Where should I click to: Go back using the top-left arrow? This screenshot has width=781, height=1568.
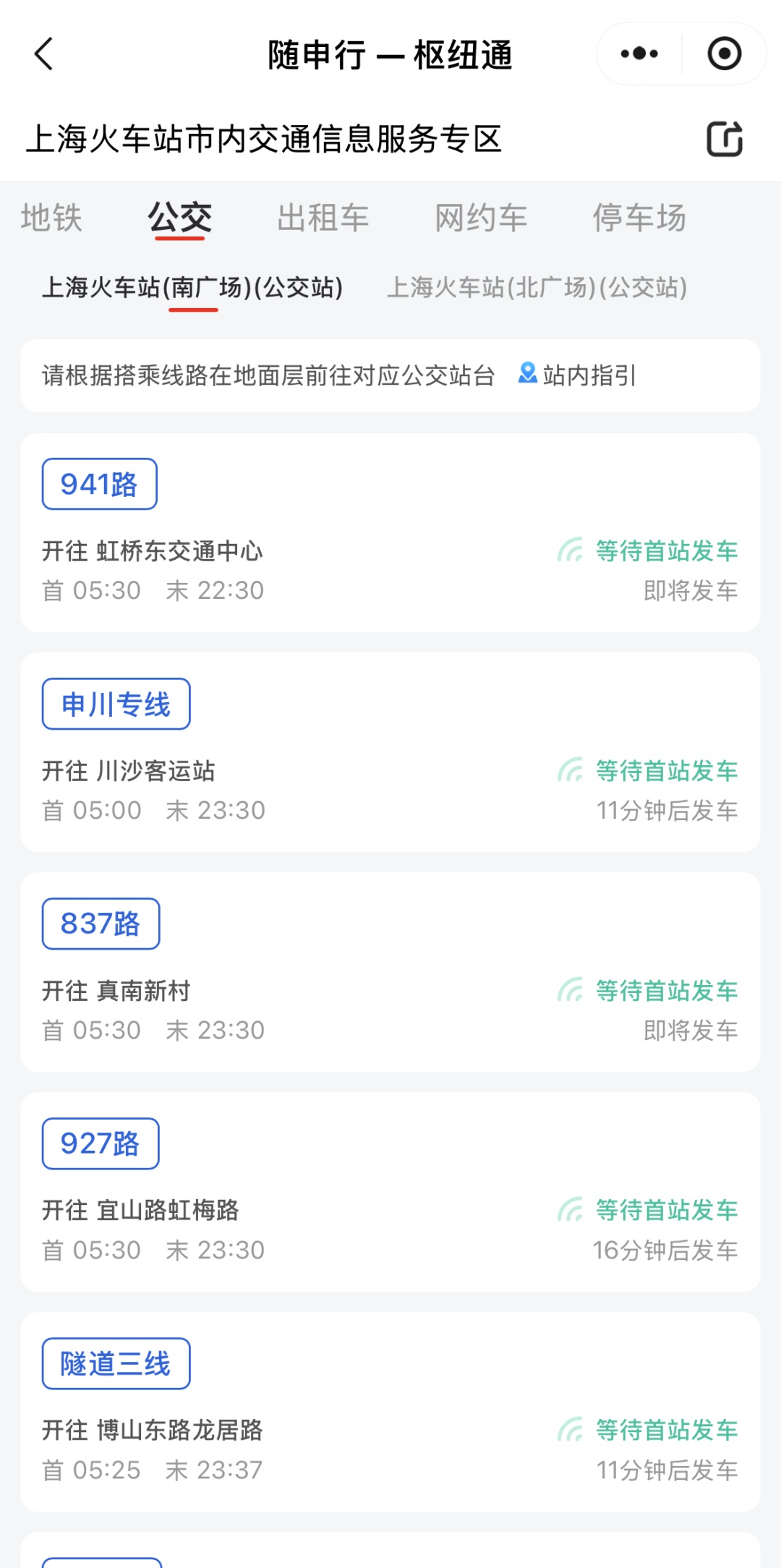pyautogui.click(x=44, y=54)
